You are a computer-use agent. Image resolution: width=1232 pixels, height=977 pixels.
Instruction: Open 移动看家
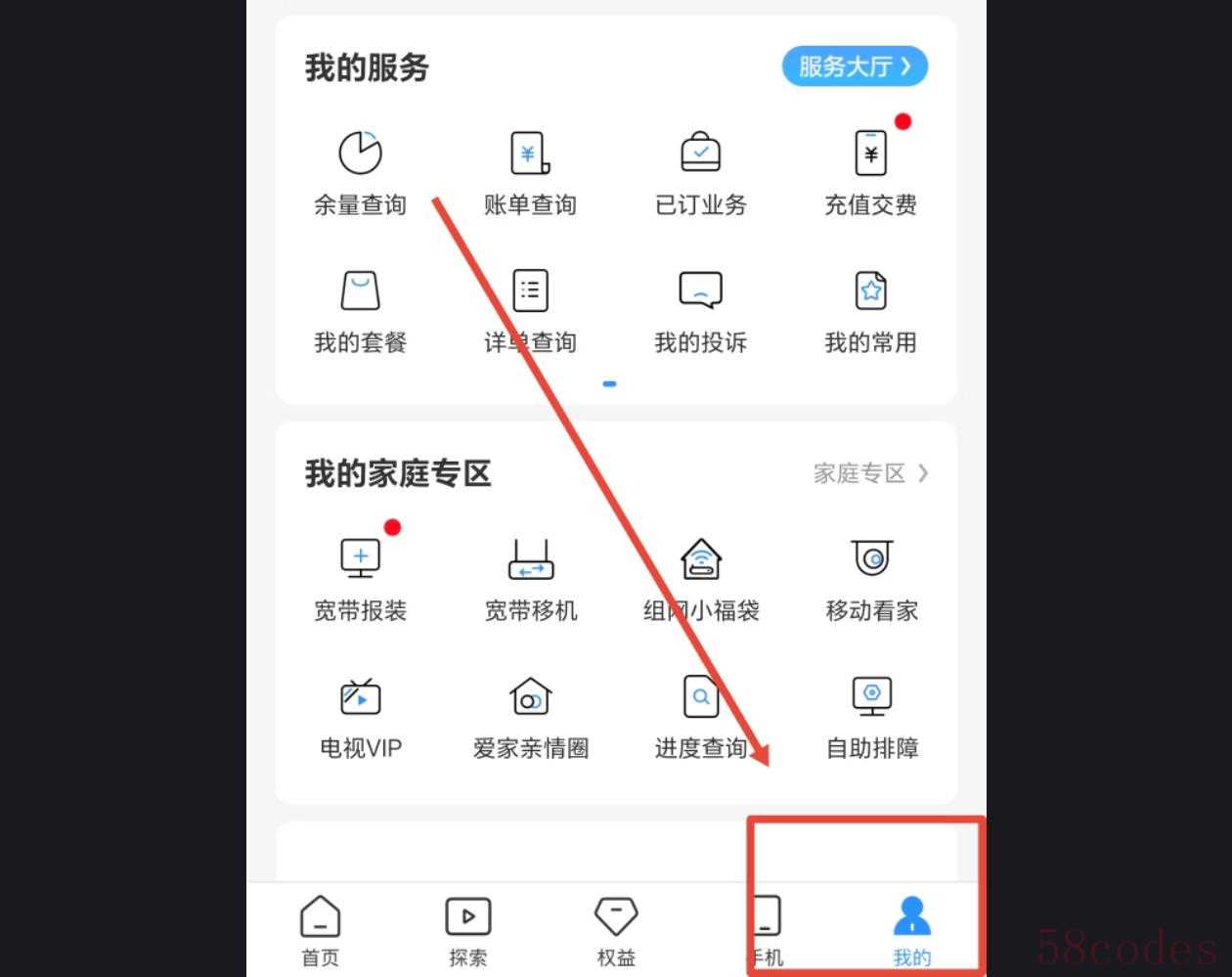click(870, 579)
